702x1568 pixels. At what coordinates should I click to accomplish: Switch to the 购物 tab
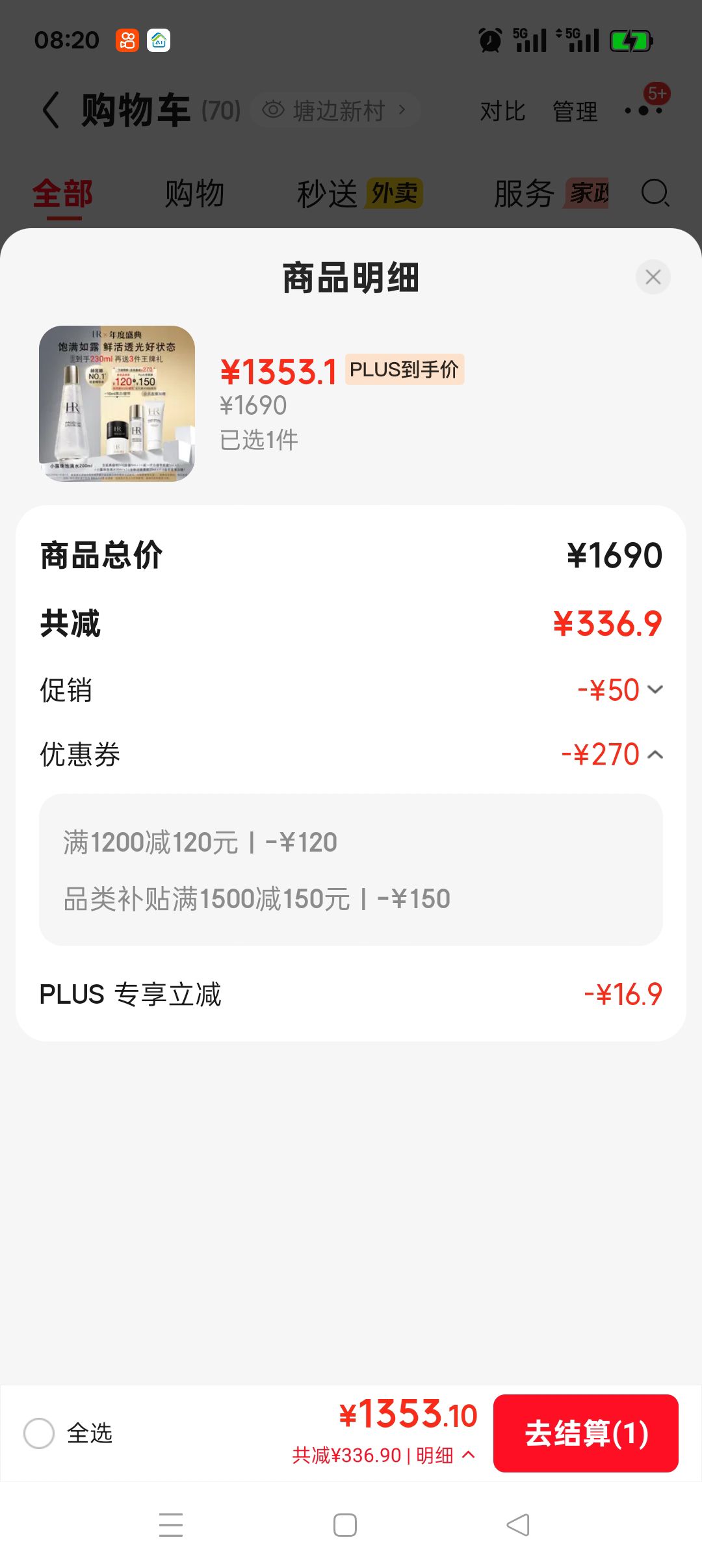[194, 194]
